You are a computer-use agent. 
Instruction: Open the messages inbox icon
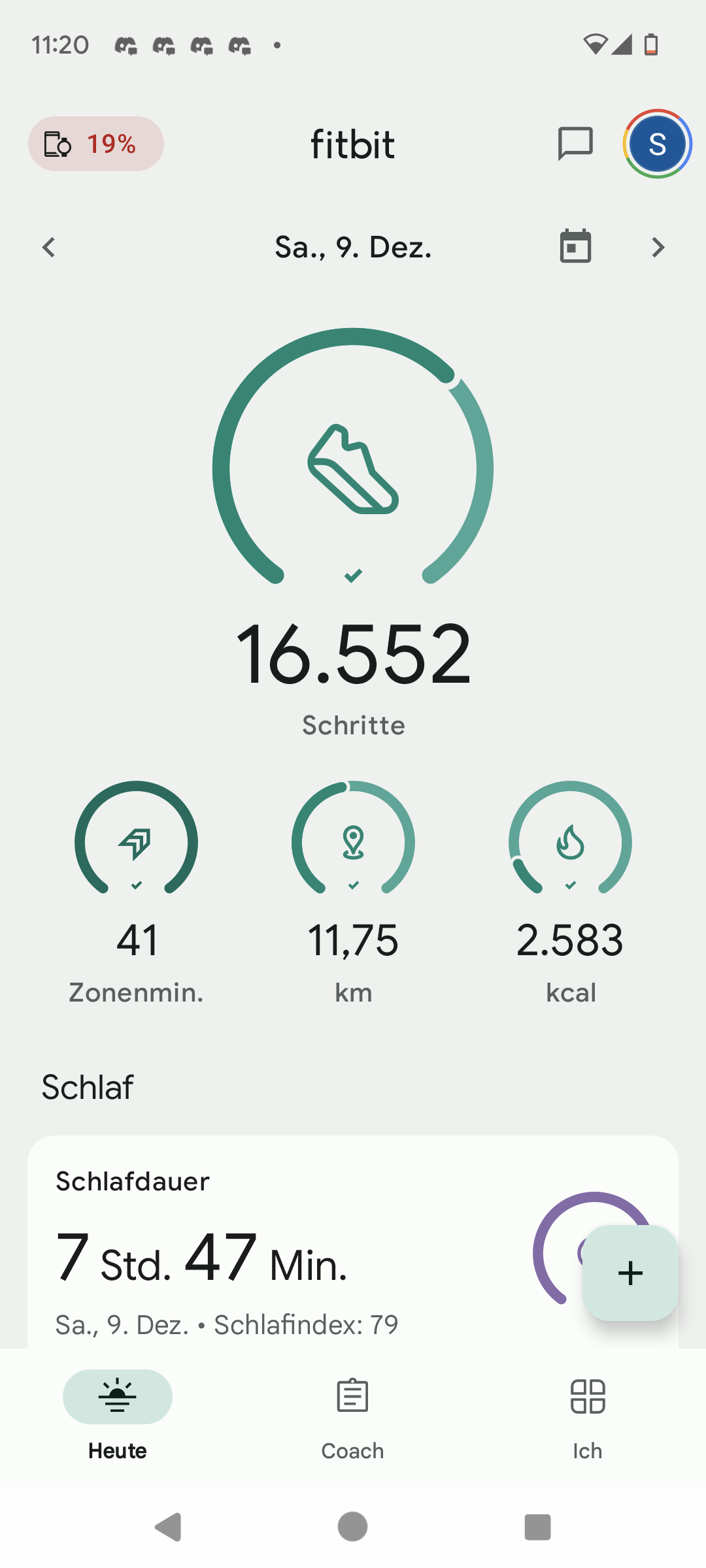[x=575, y=144]
